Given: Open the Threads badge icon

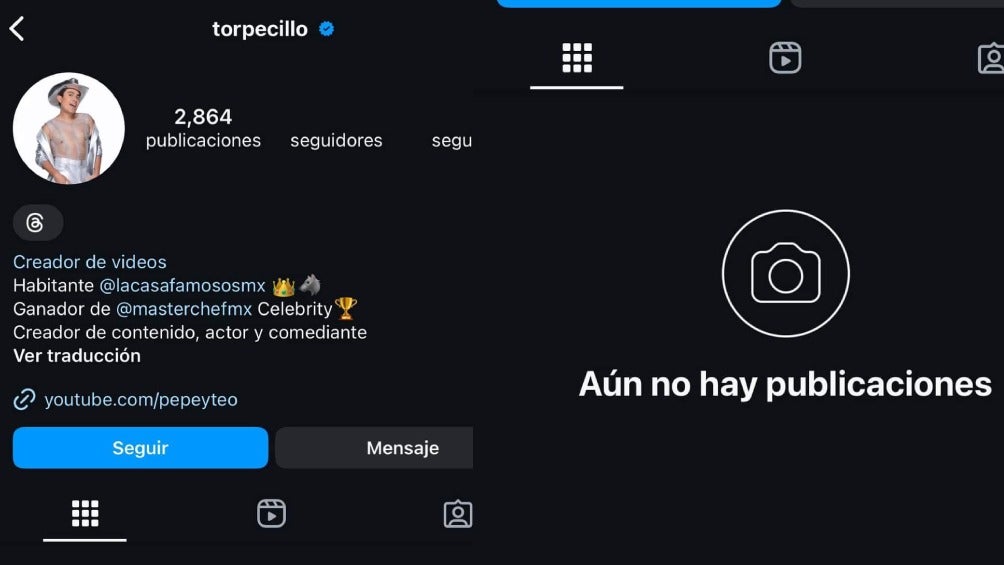Looking at the screenshot, I should pos(37,222).
